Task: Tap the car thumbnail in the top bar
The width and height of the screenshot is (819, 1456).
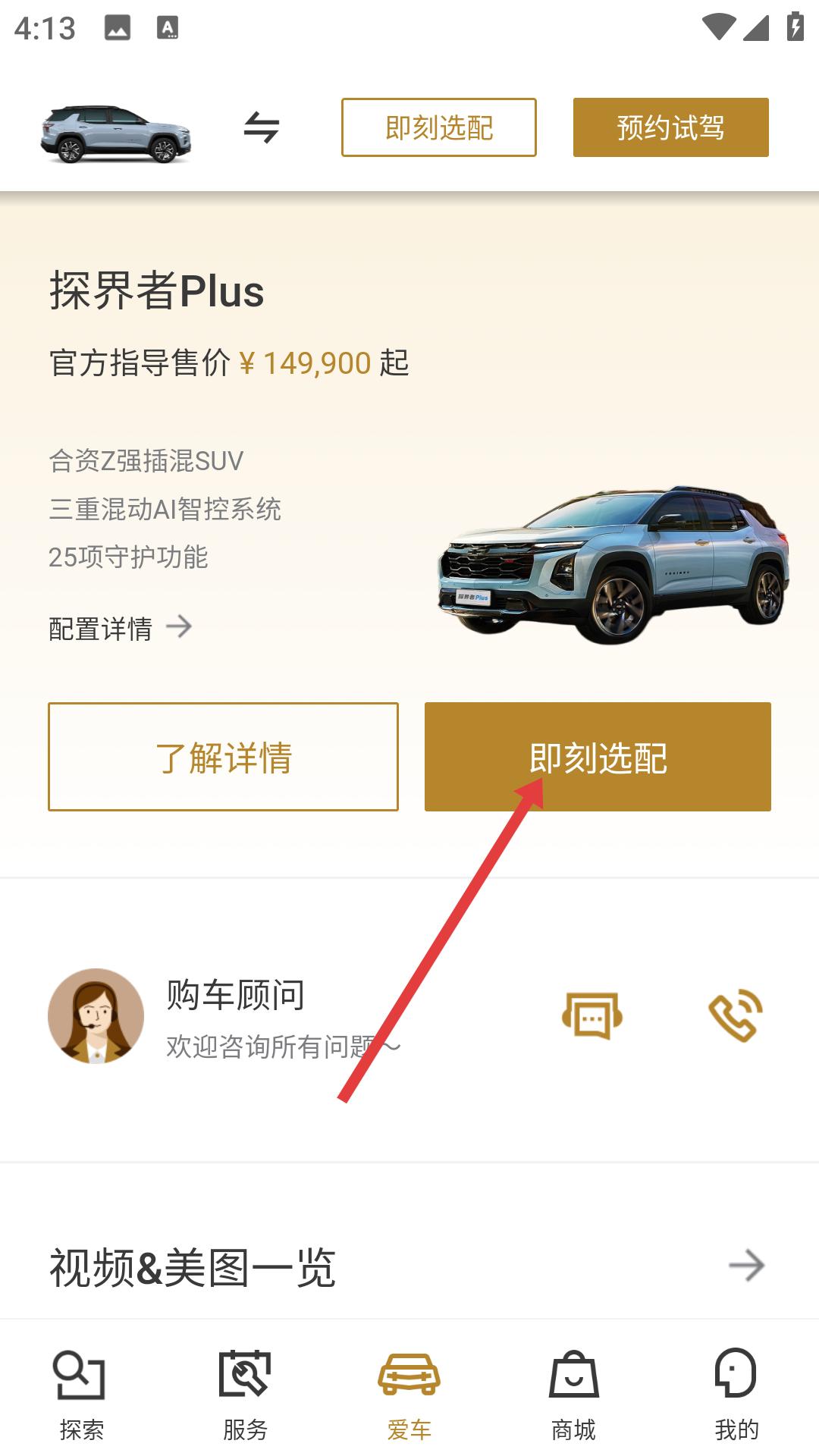Action: click(x=115, y=133)
